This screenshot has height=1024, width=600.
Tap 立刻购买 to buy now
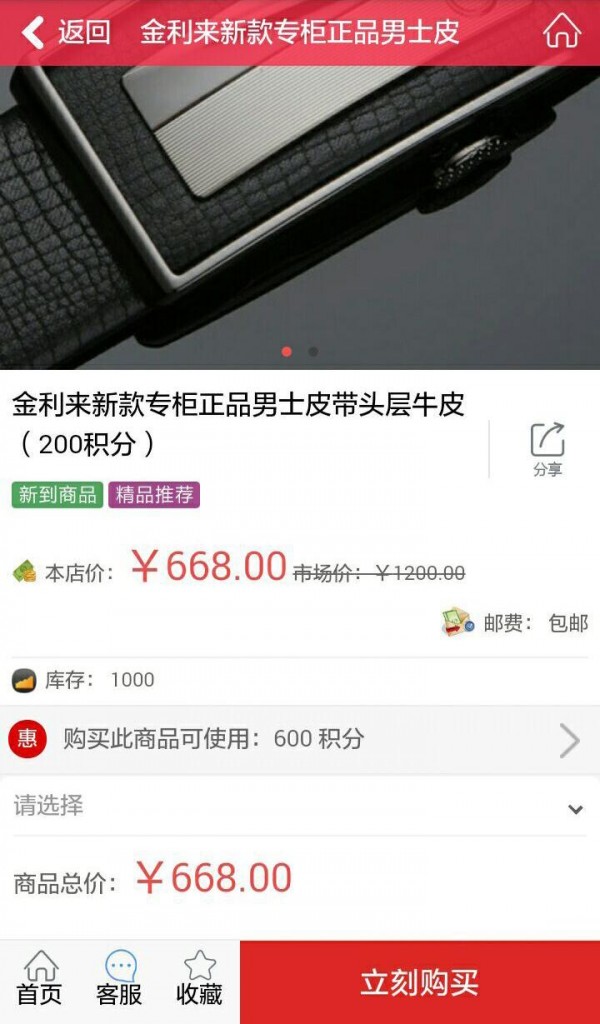pos(420,982)
